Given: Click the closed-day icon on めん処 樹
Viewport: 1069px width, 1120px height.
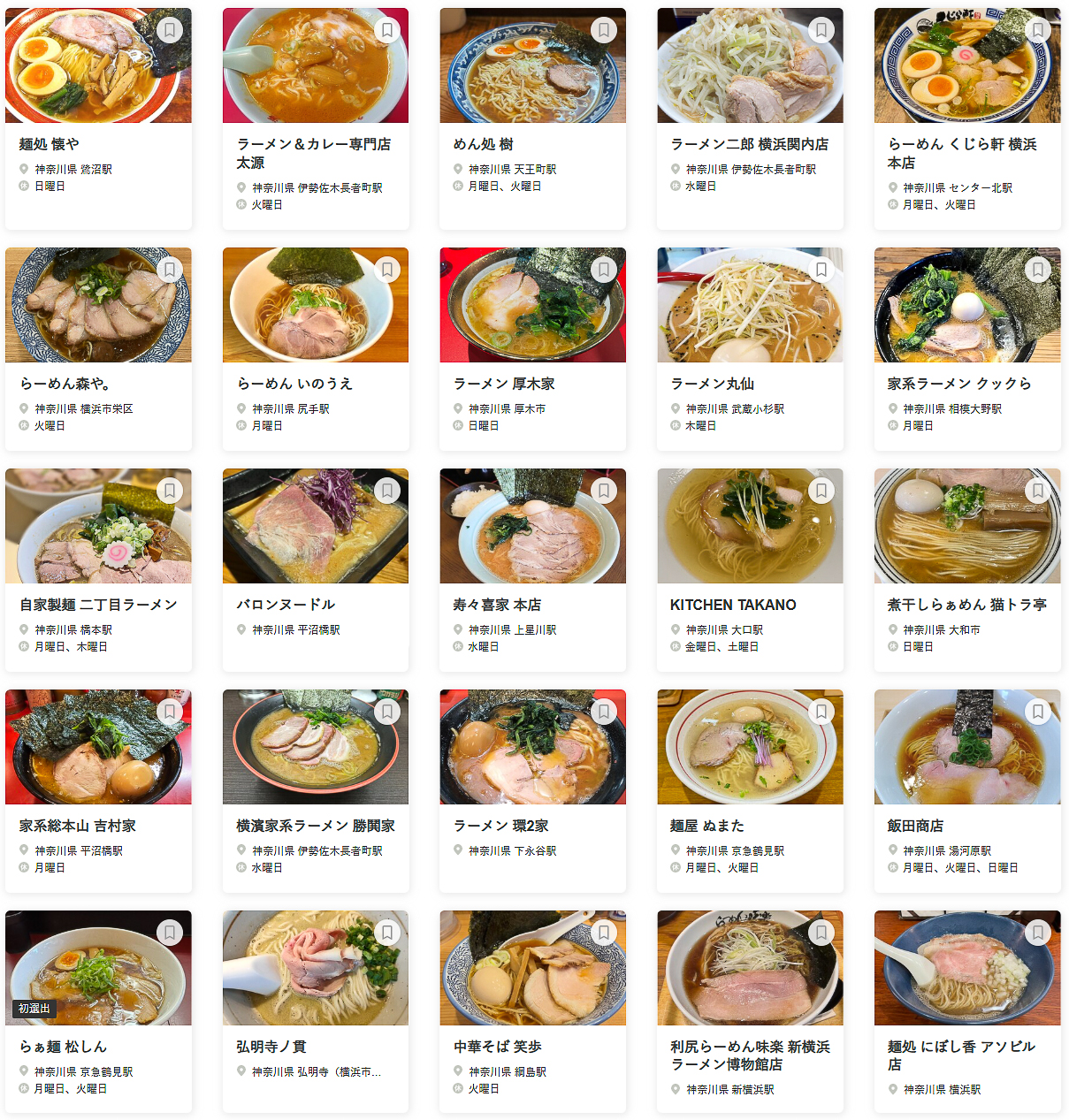Looking at the screenshot, I should click(x=457, y=187).
